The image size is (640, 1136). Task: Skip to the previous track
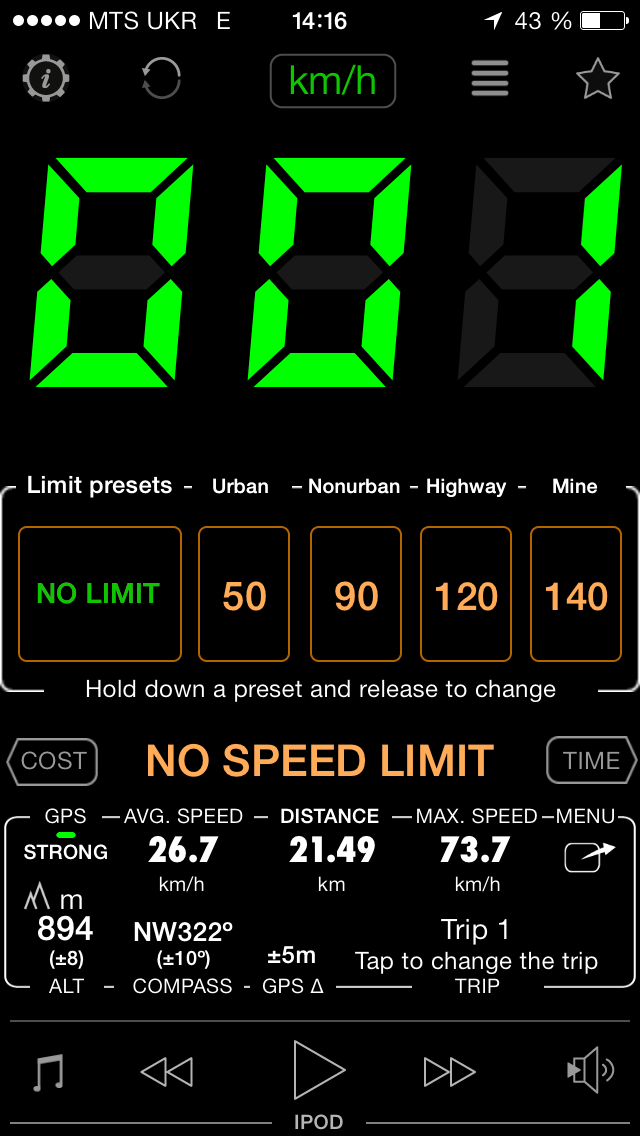coord(167,1072)
